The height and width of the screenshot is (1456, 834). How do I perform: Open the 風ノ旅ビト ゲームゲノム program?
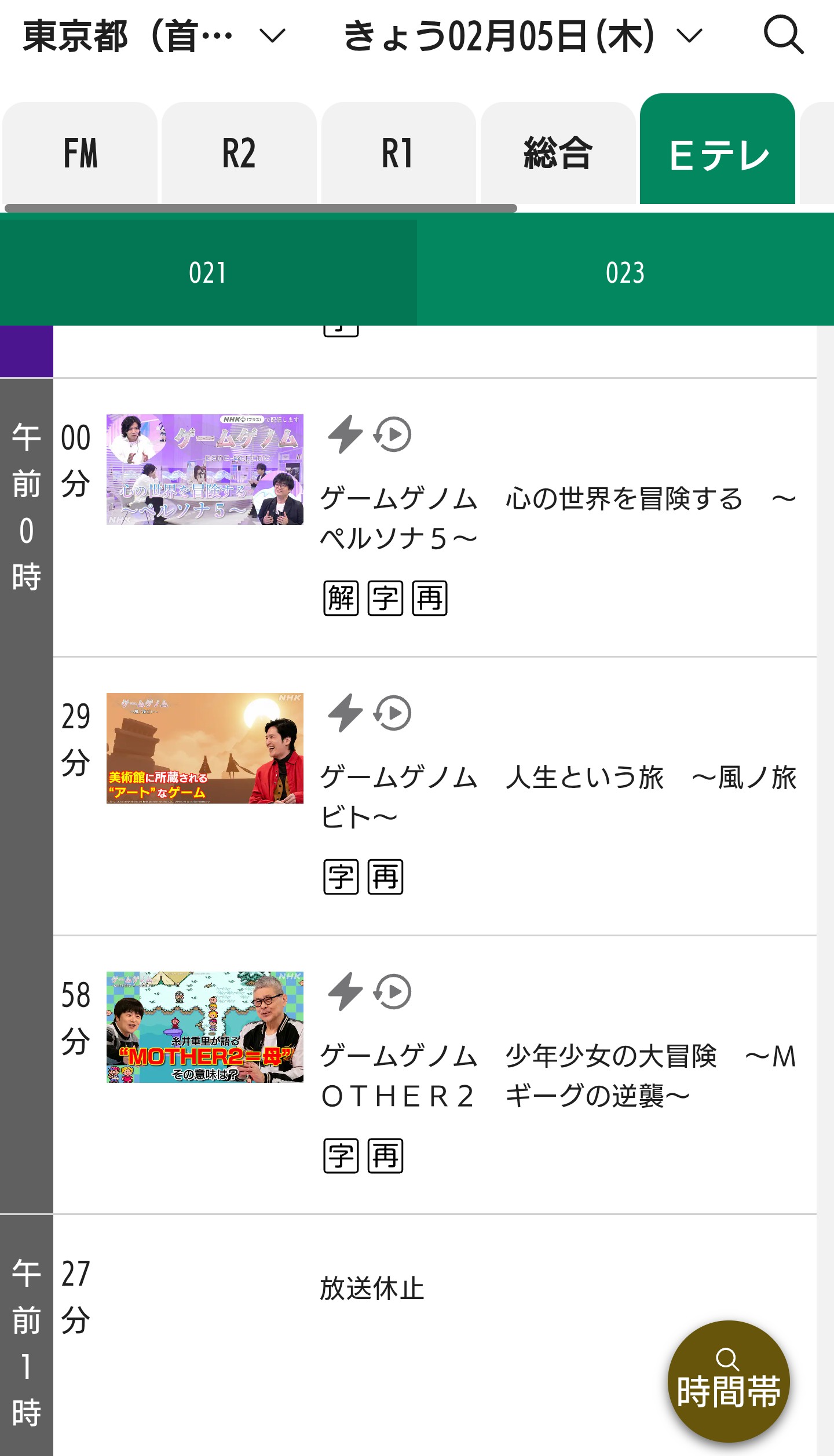tap(559, 797)
